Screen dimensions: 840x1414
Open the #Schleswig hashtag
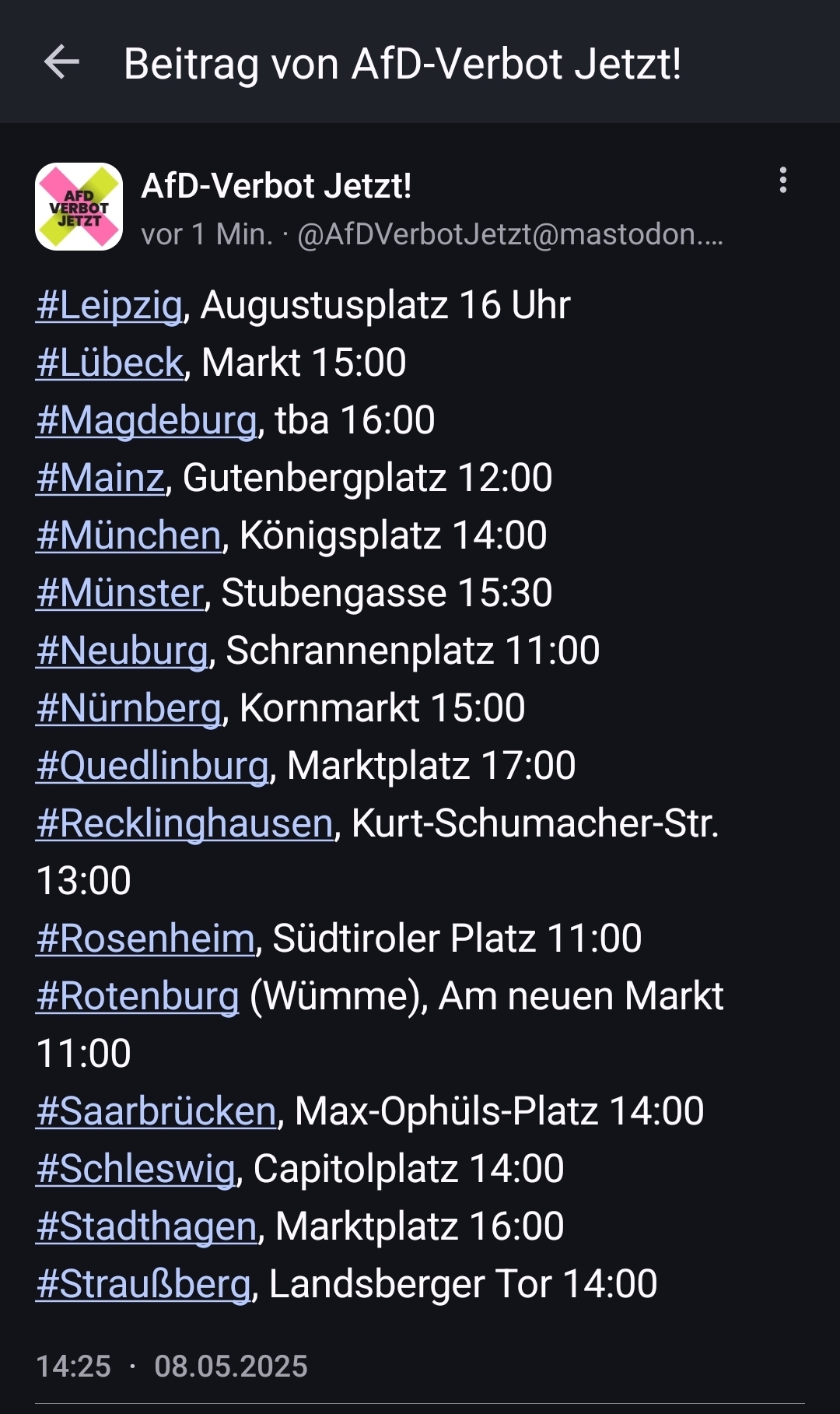point(136,1169)
